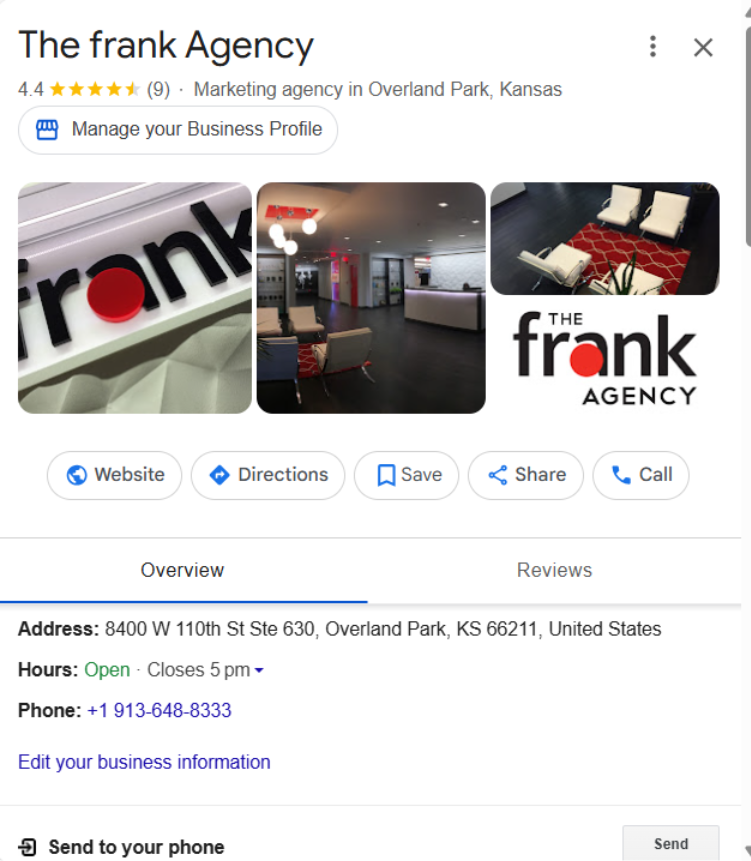Switch to the Reviews tab
This screenshot has width=751, height=861.
point(554,570)
